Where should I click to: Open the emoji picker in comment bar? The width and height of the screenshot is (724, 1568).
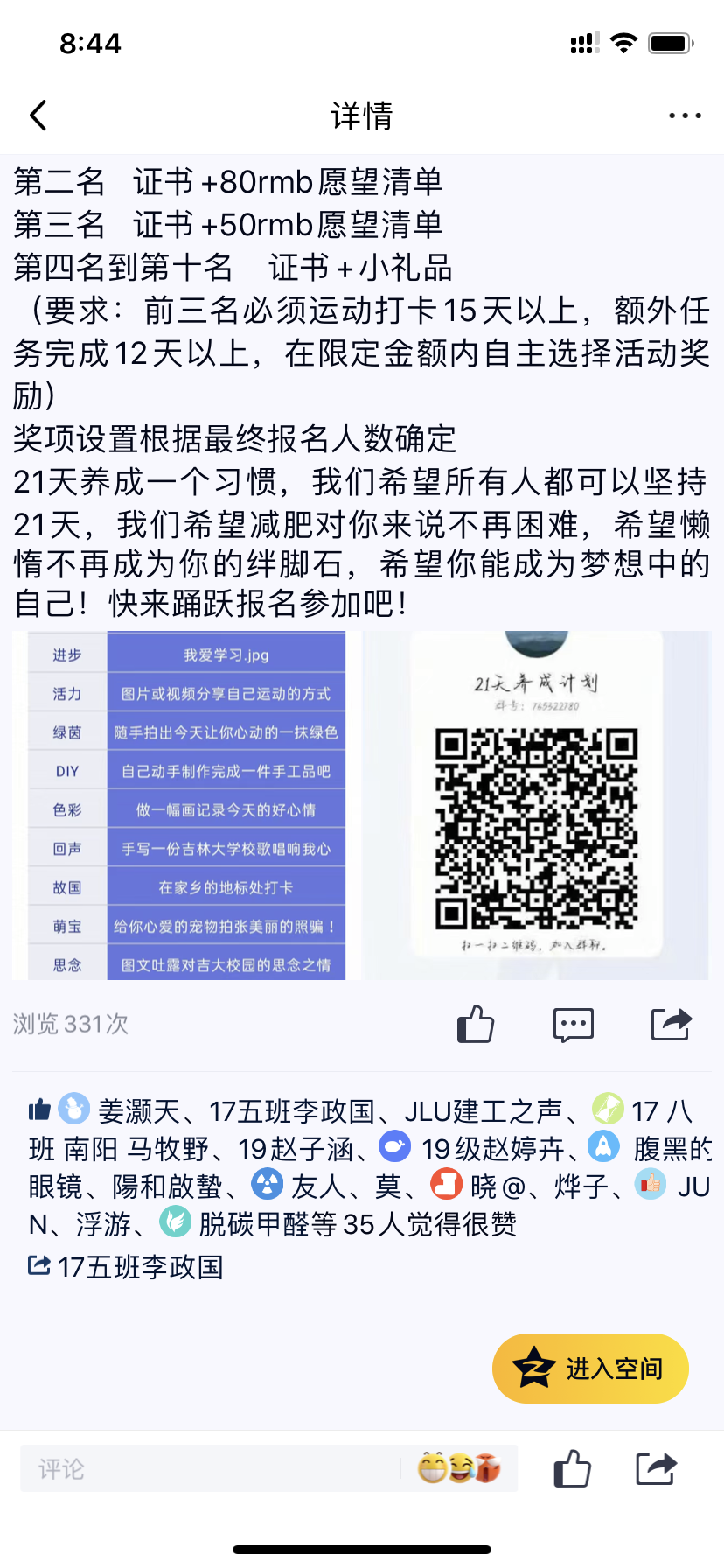point(459,1468)
